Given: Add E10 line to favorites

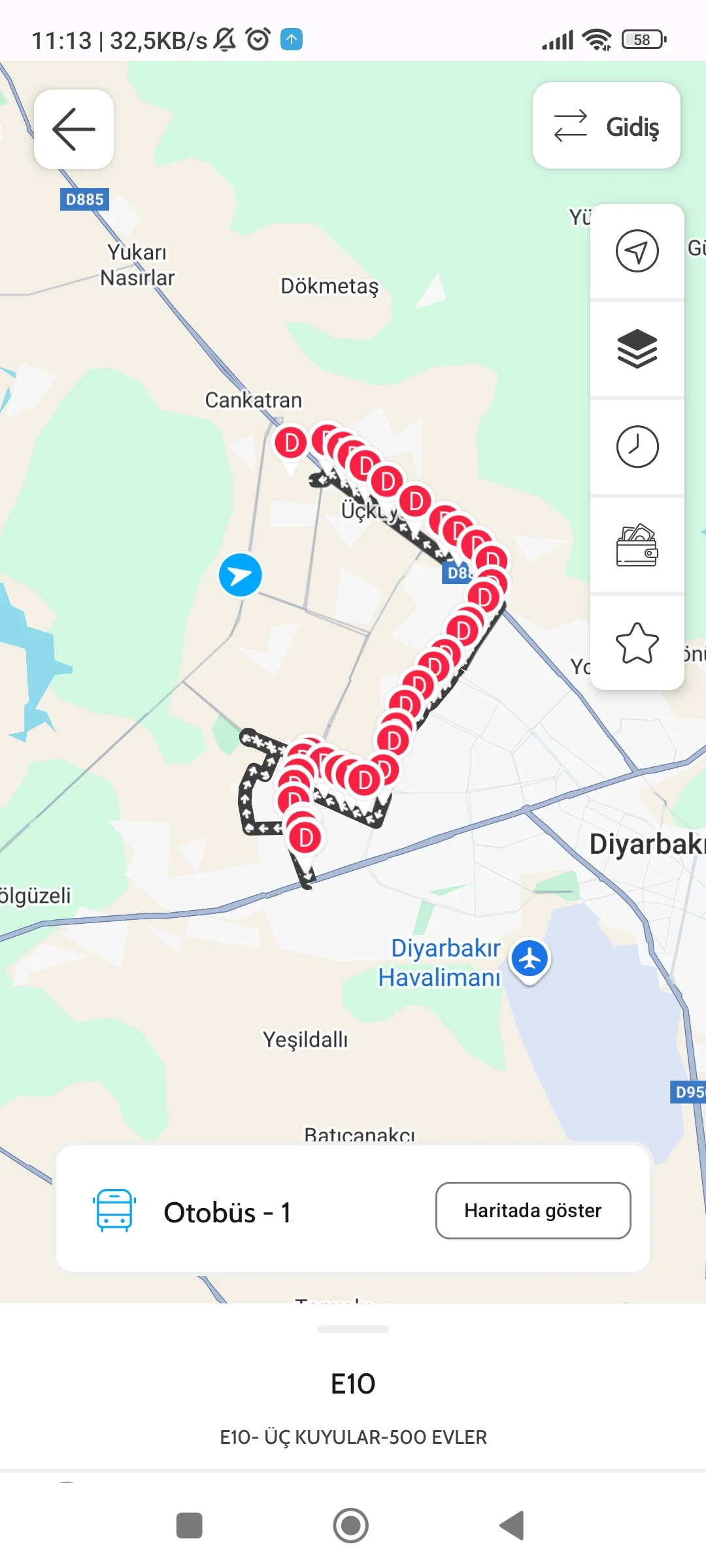Looking at the screenshot, I should tap(637, 643).
